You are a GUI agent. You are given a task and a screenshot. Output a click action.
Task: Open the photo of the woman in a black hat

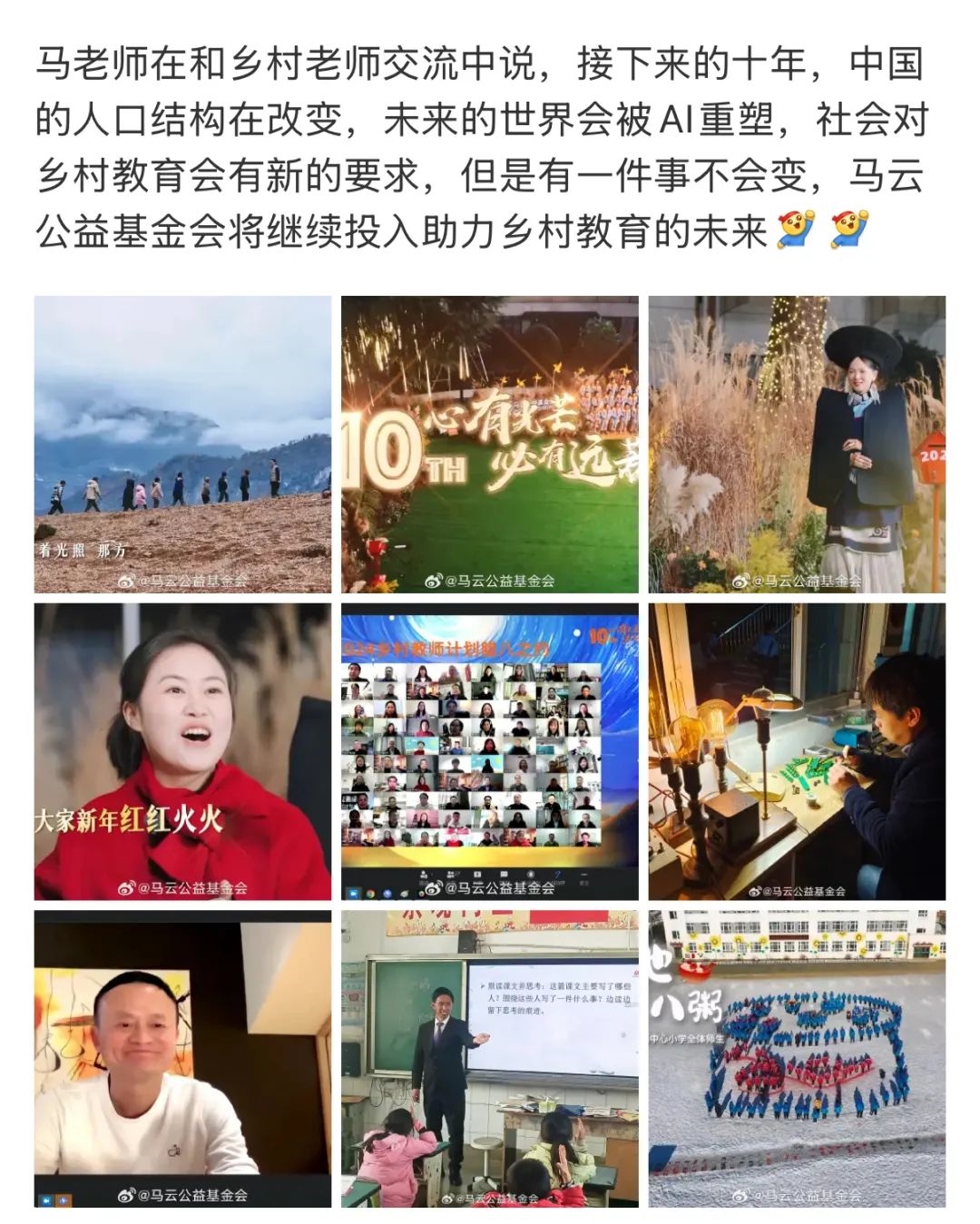tap(796, 444)
